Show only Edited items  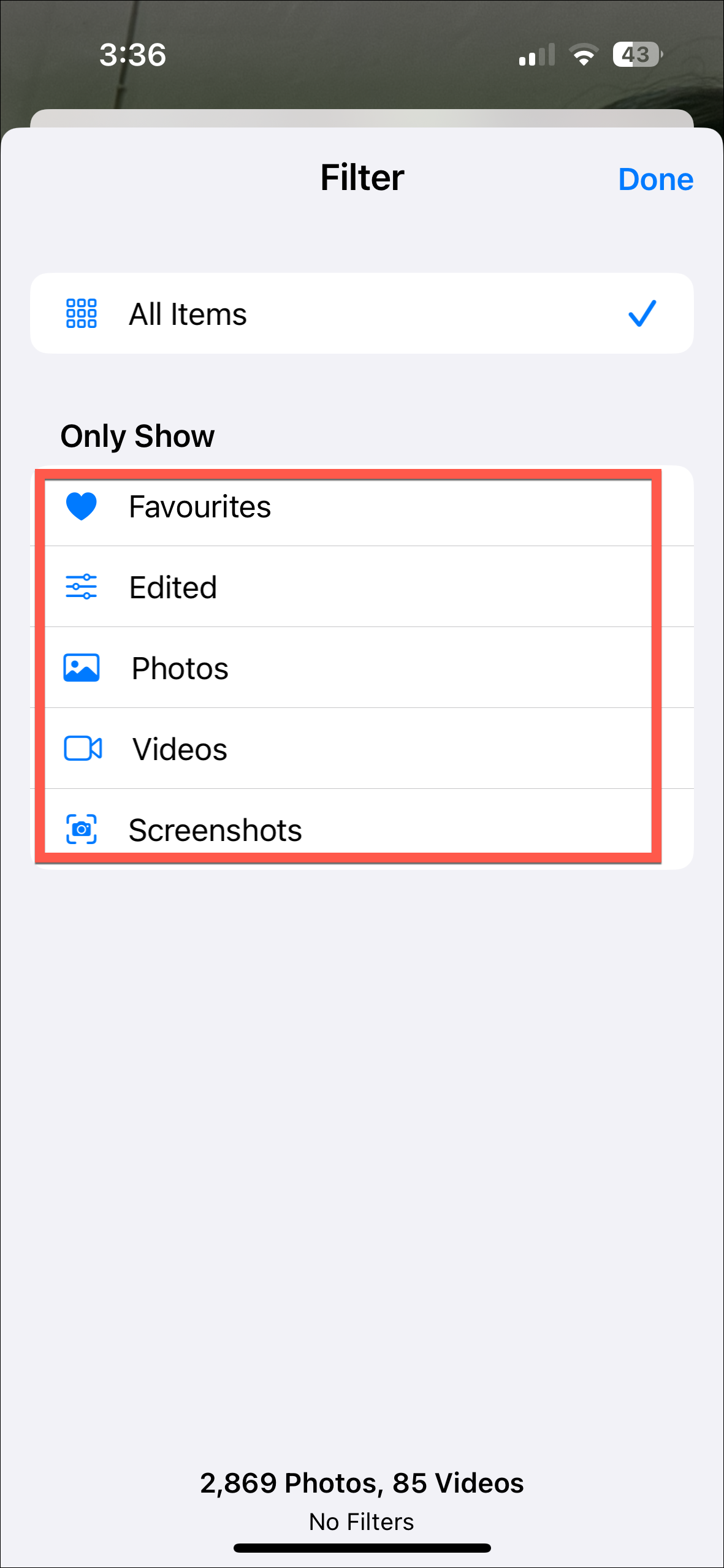click(361, 587)
